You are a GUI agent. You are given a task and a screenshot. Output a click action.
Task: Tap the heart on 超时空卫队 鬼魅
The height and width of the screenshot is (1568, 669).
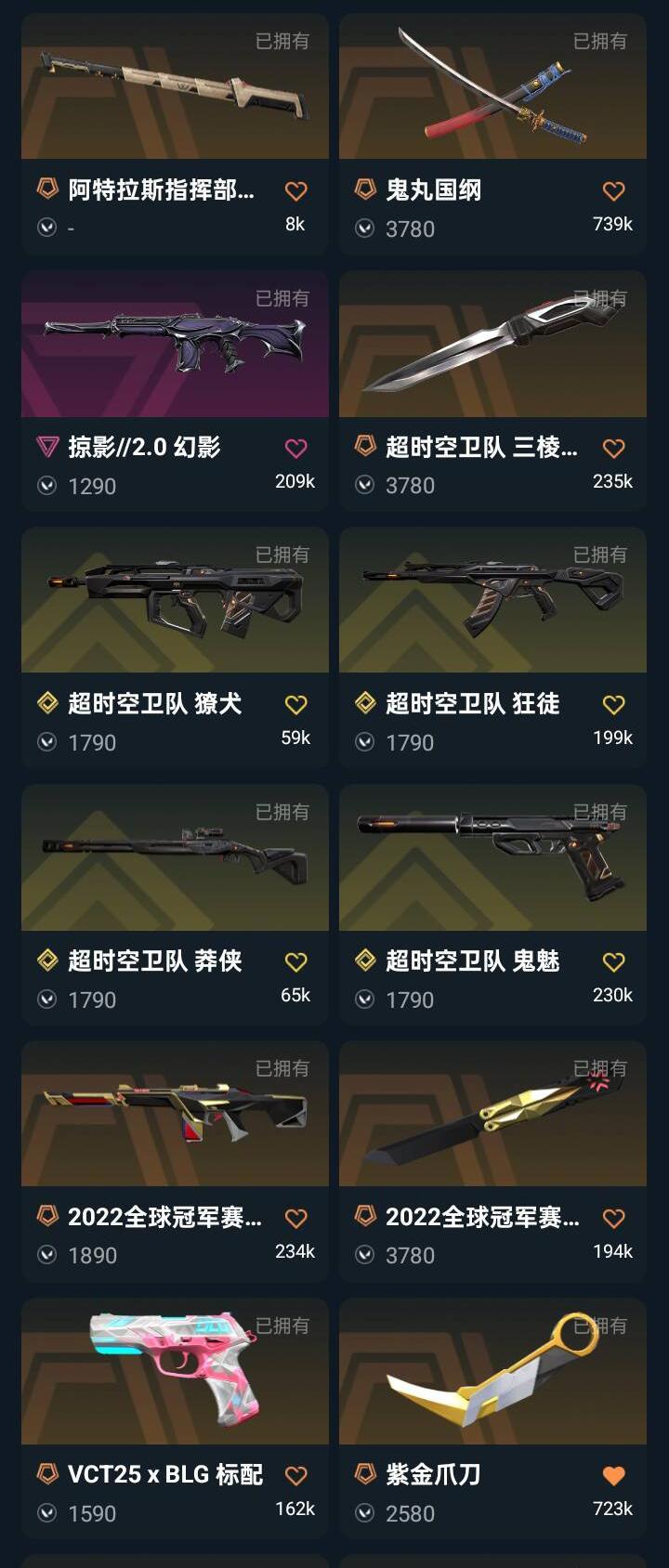coord(613,962)
